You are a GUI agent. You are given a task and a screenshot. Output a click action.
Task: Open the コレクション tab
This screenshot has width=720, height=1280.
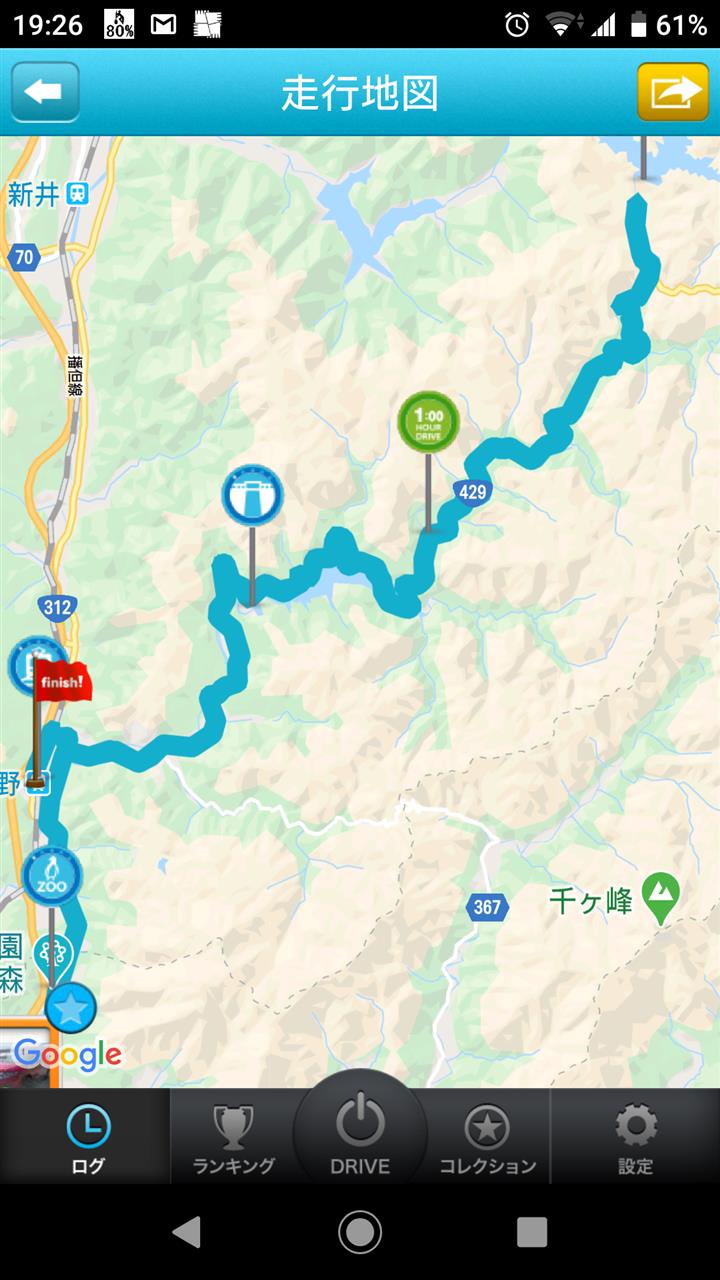pos(488,1138)
